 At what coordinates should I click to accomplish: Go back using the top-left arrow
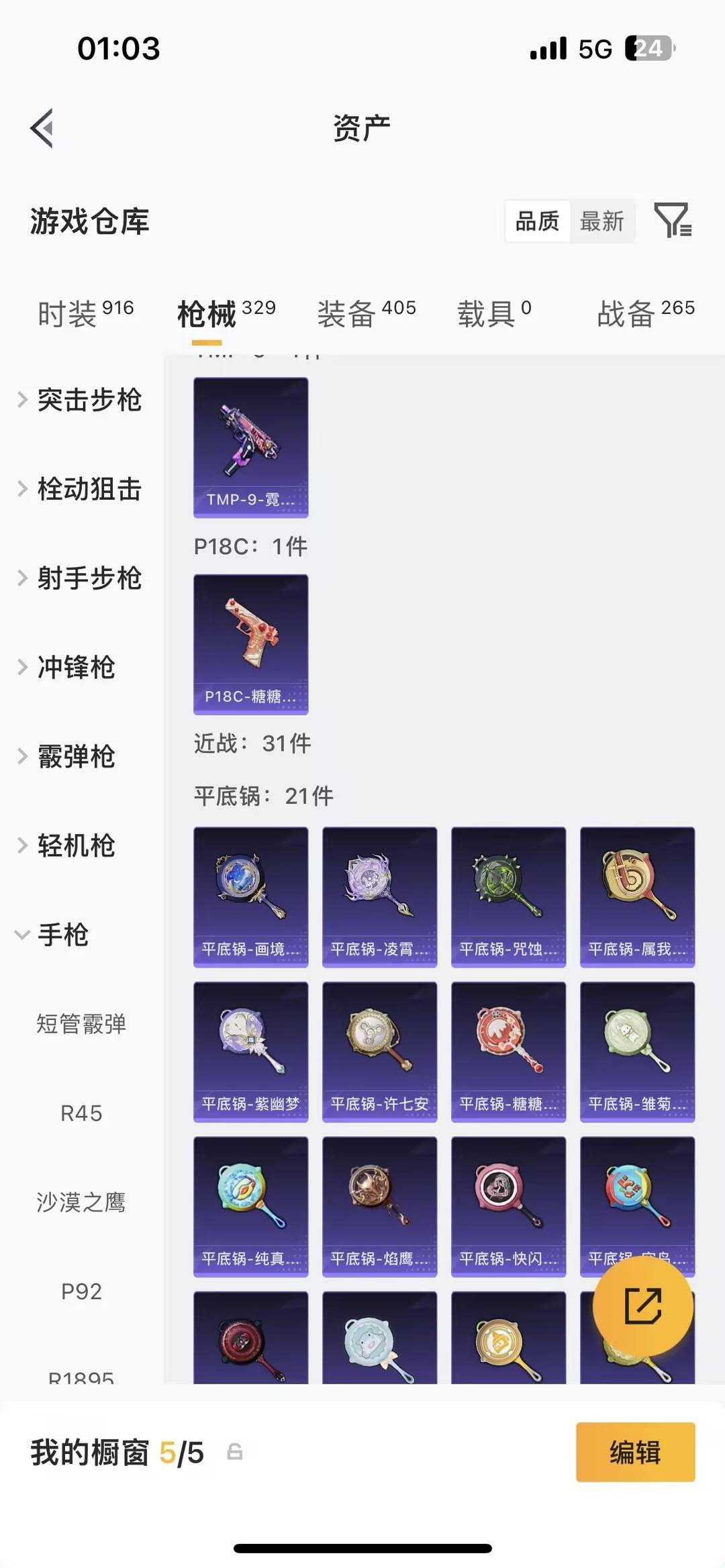click(x=42, y=128)
